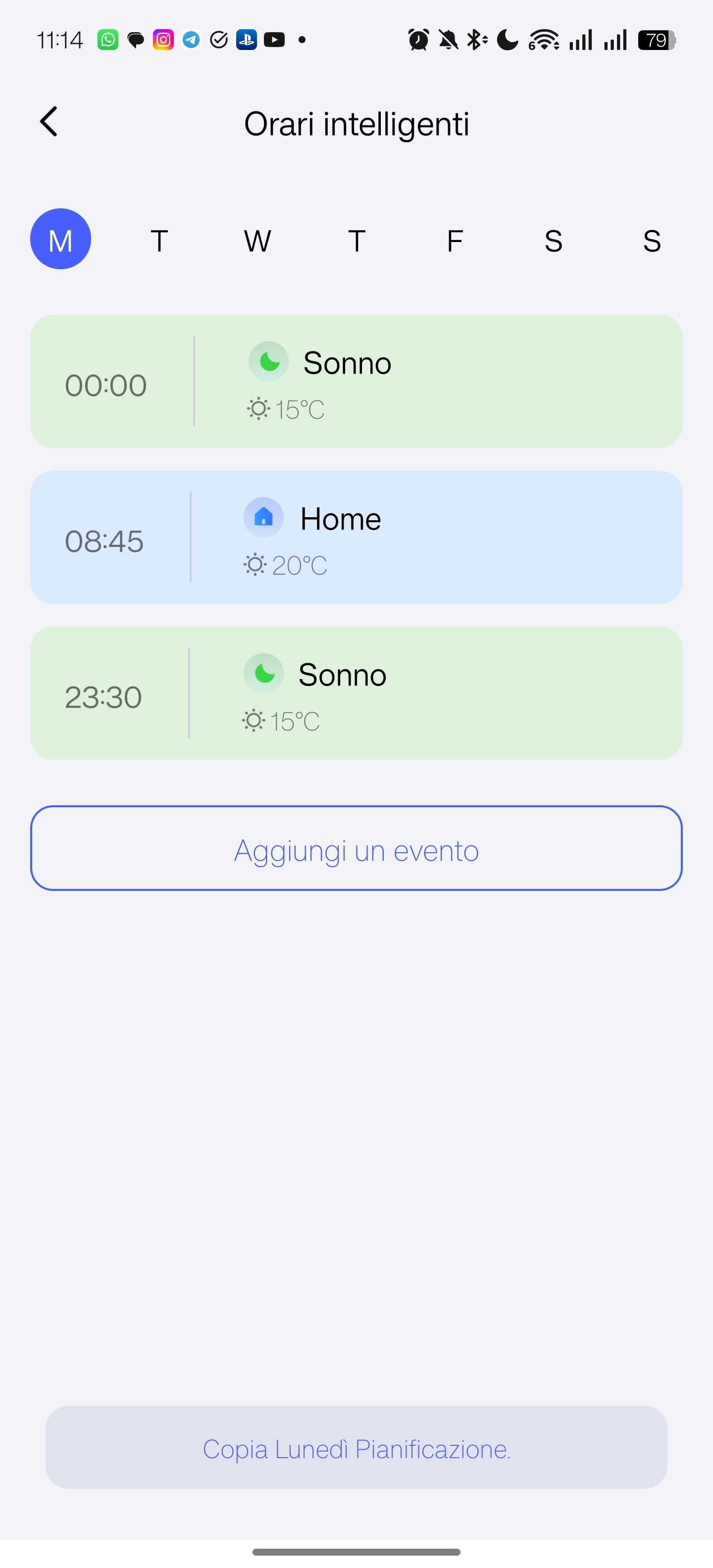
Task: Open the 00:00 Sonno event
Action: (356, 382)
